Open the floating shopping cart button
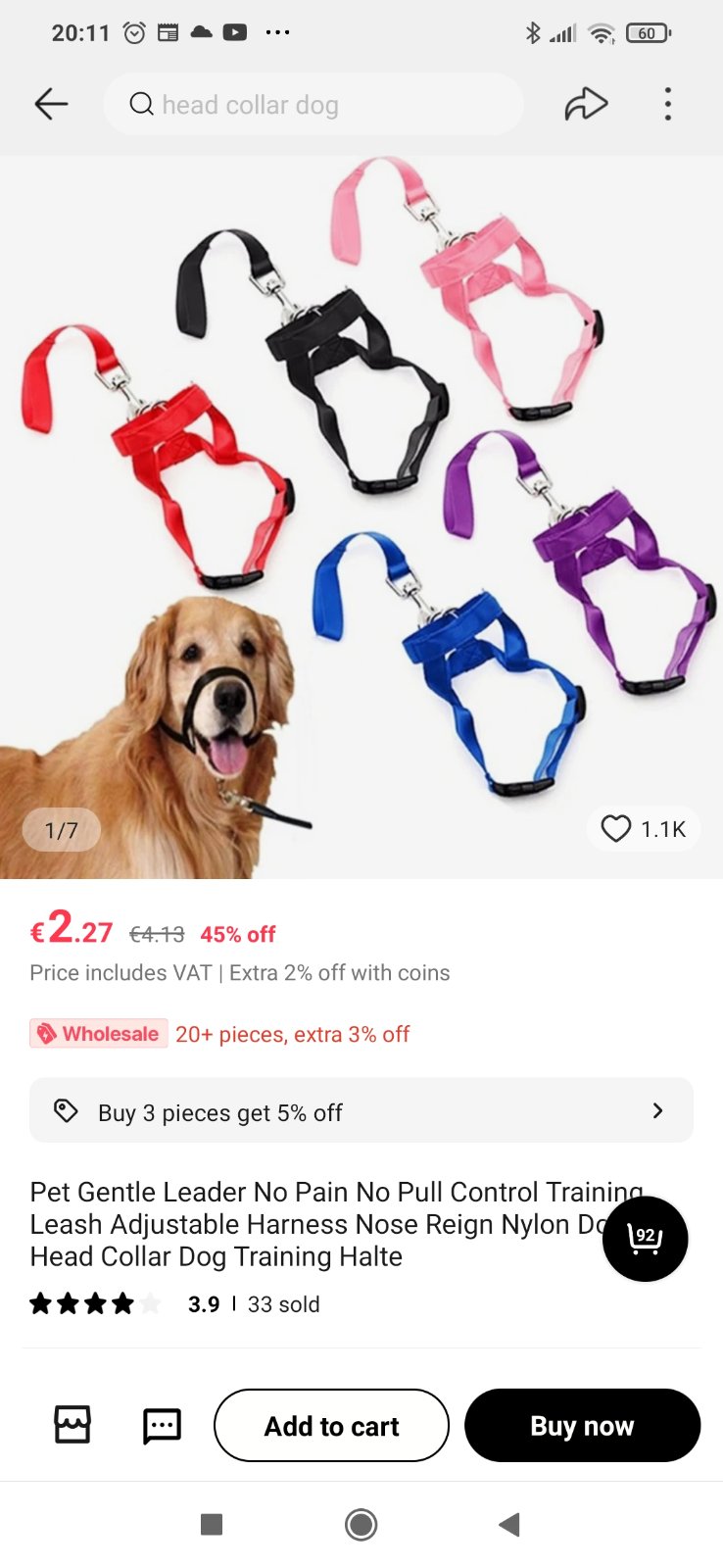The width and height of the screenshot is (723, 1568). click(645, 1239)
